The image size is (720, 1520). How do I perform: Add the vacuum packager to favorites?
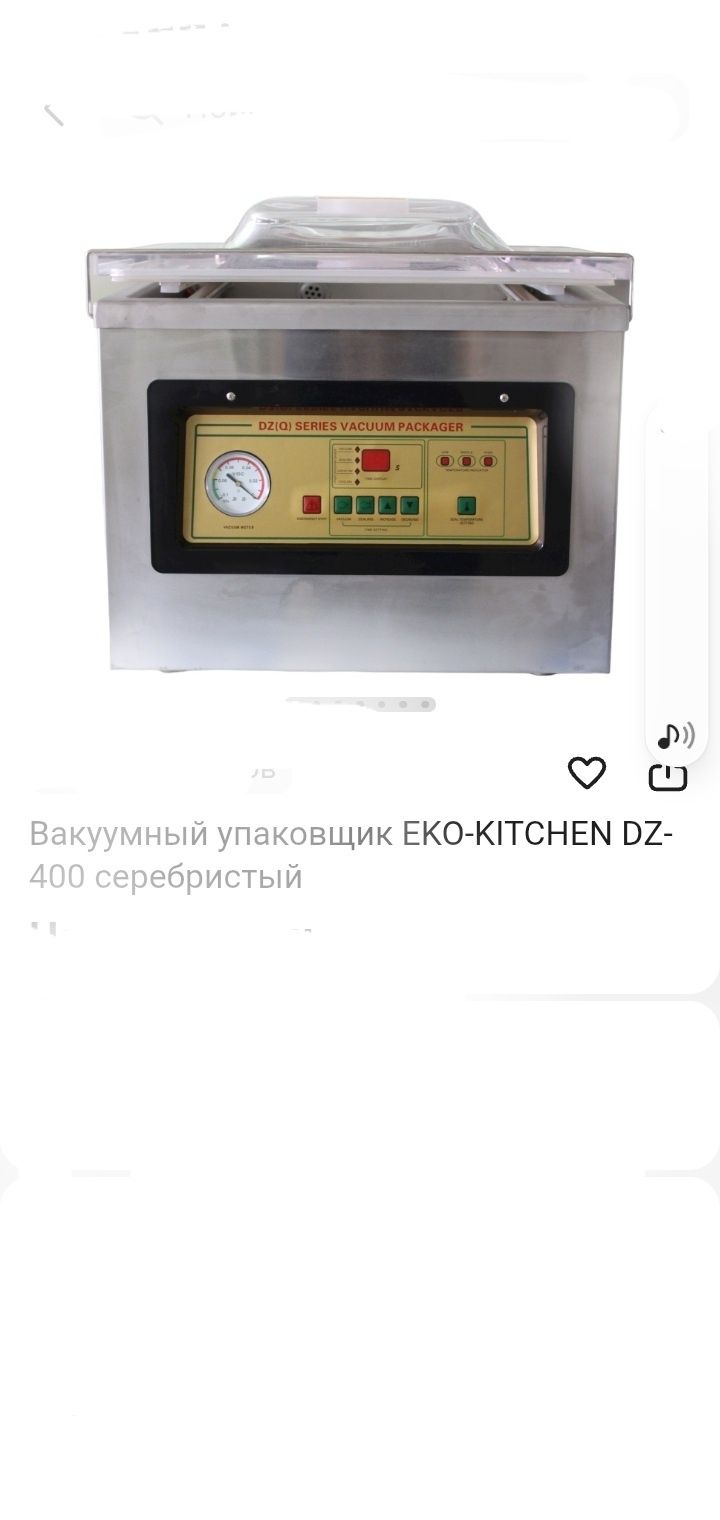coord(587,773)
